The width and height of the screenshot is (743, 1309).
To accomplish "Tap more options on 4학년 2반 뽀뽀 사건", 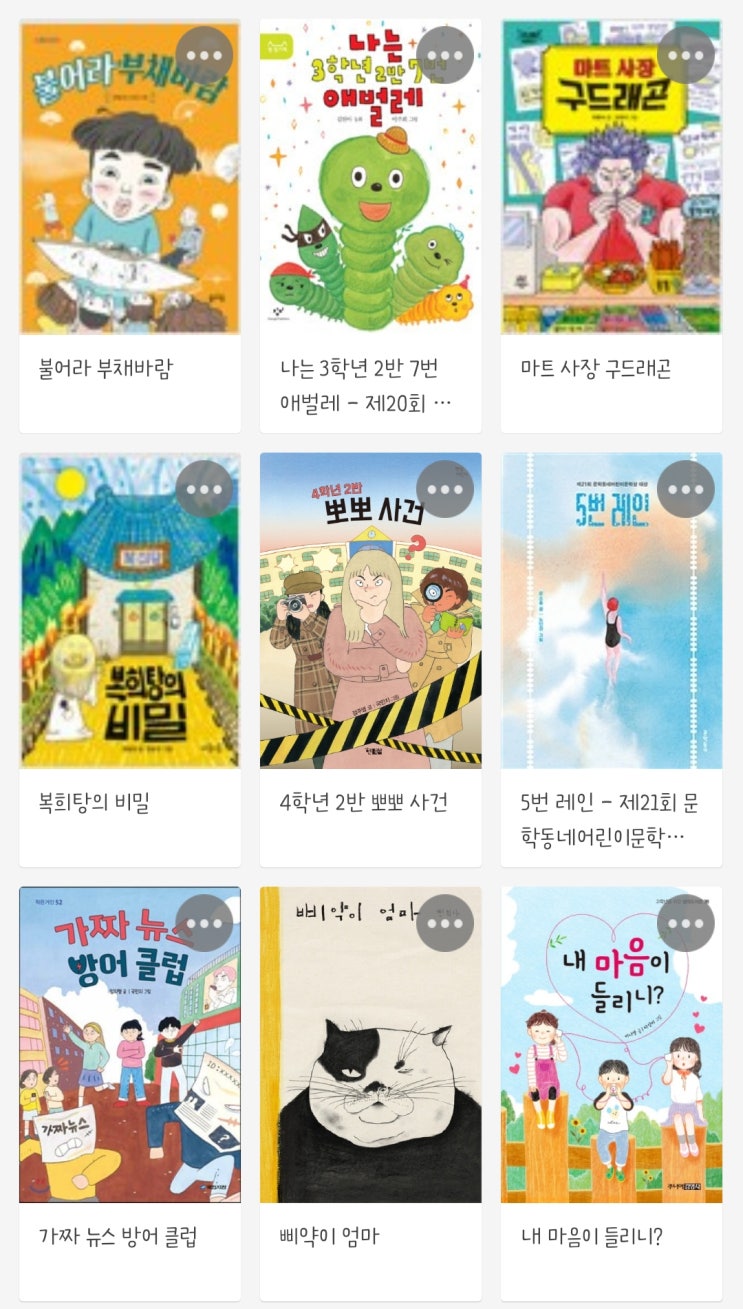I will click(x=445, y=489).
